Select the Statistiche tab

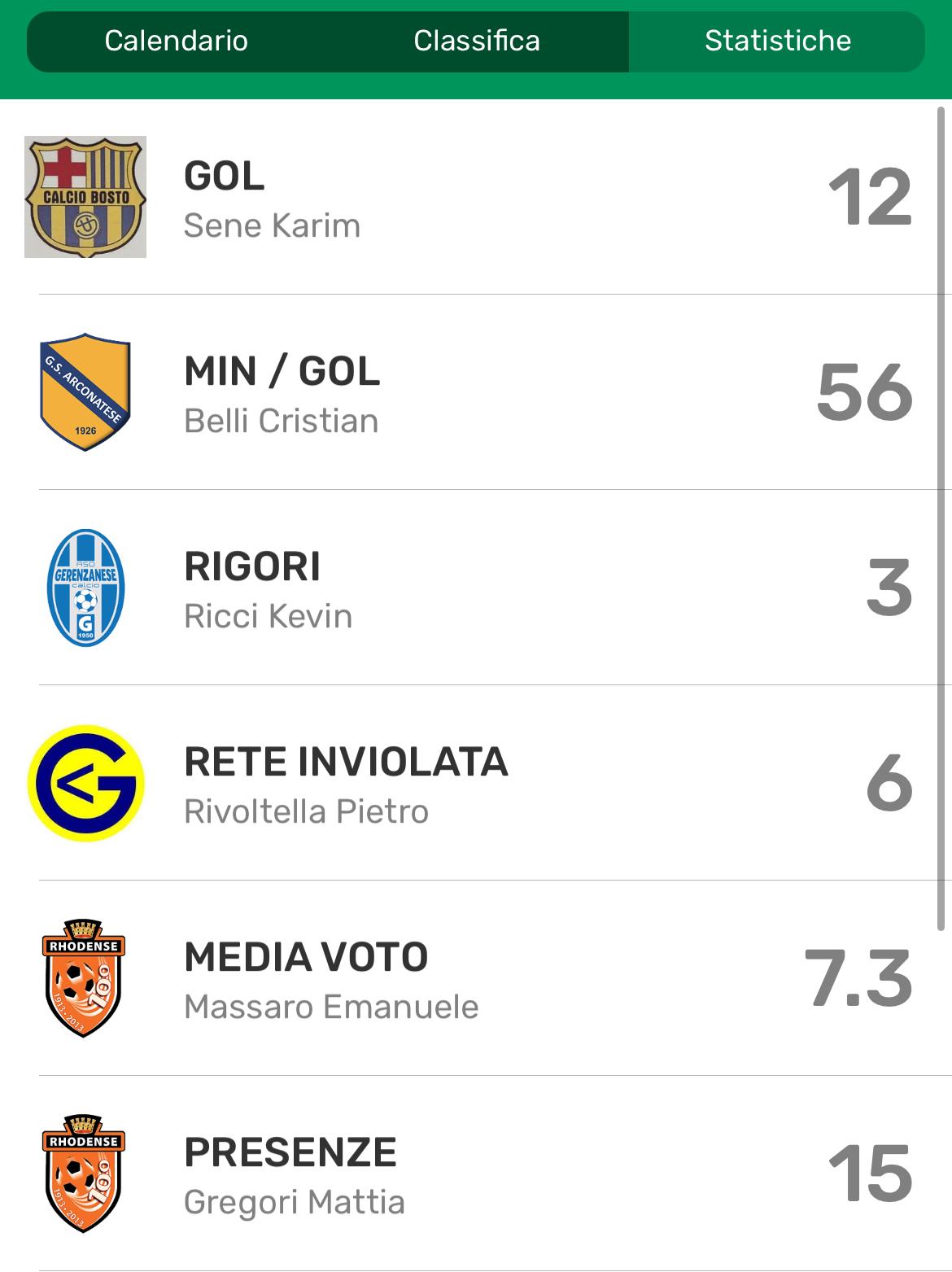(777, 41)
